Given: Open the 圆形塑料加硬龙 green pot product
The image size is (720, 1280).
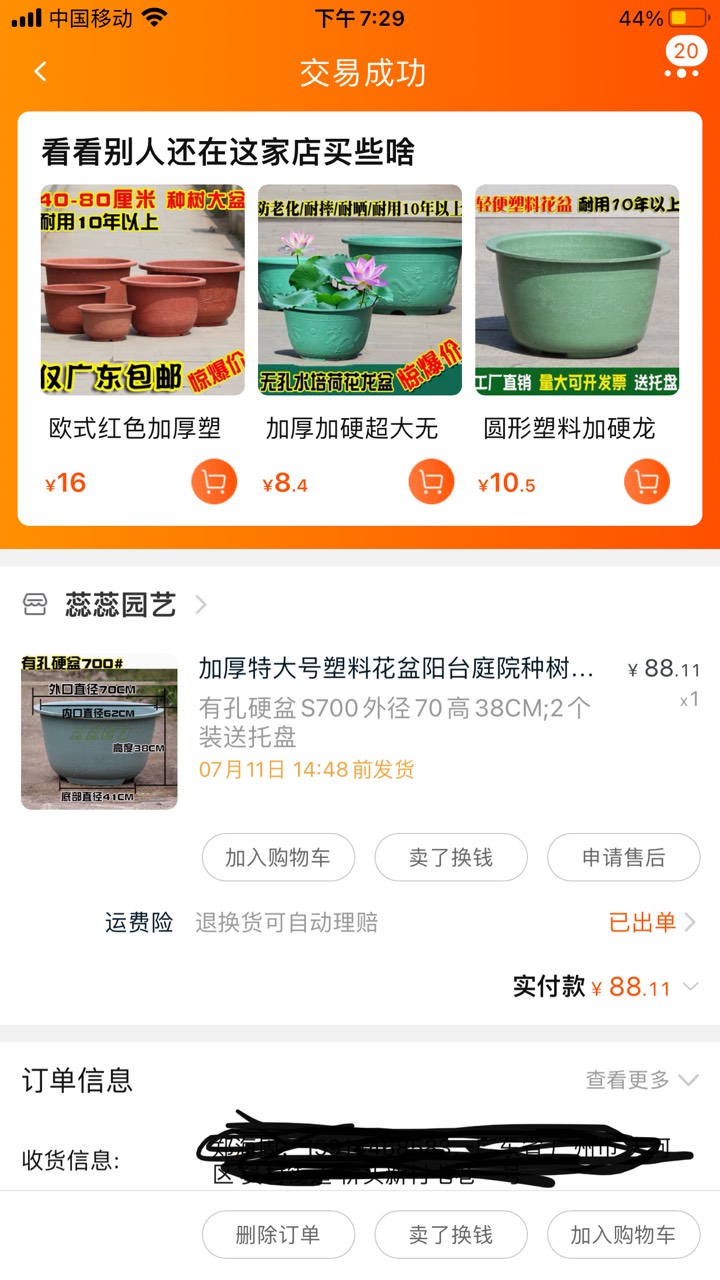Looking at the screenshot, I should click(x=577, y=290).
